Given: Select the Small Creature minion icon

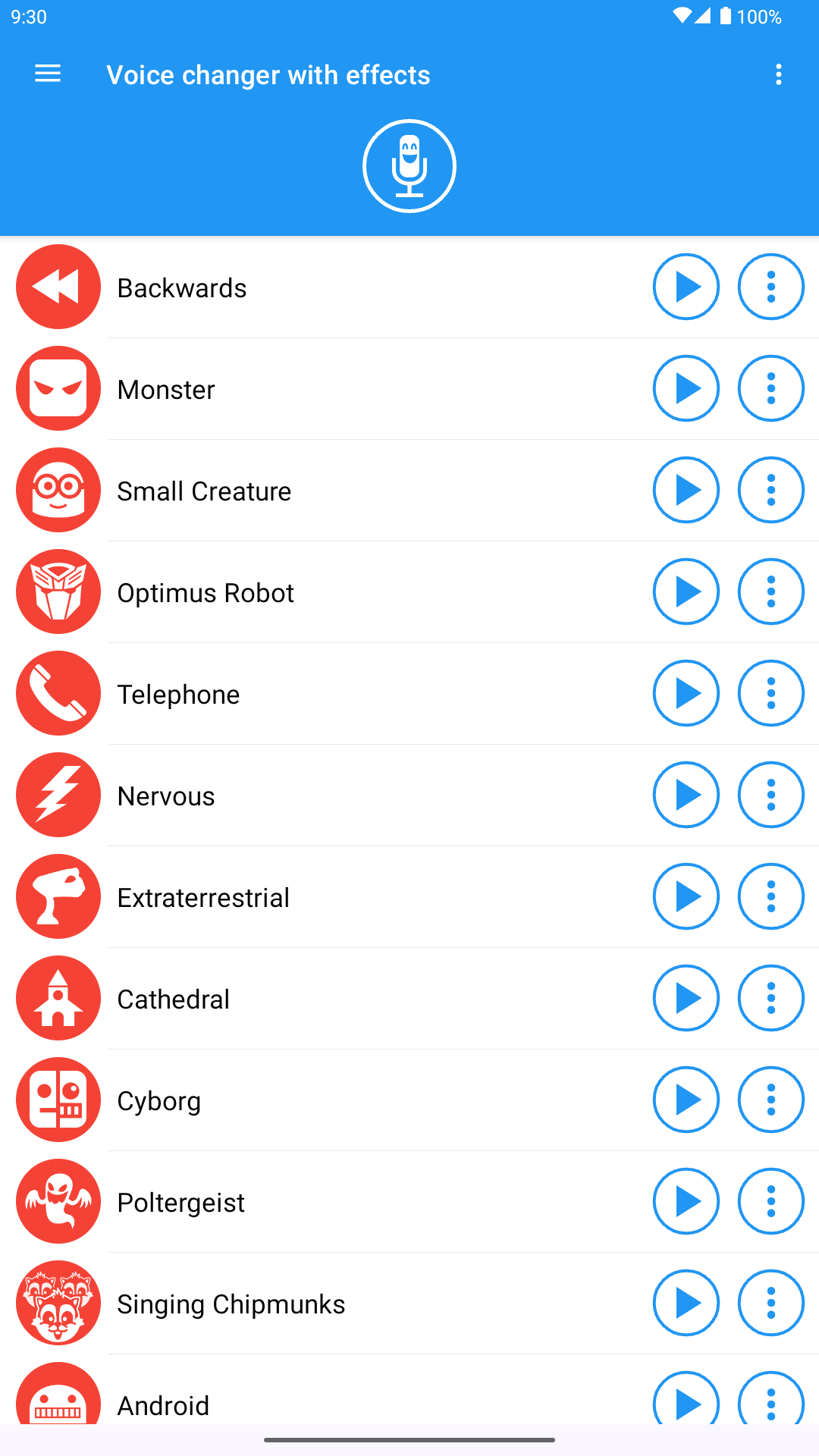Looking at the screenshot, I should [58, 490].
